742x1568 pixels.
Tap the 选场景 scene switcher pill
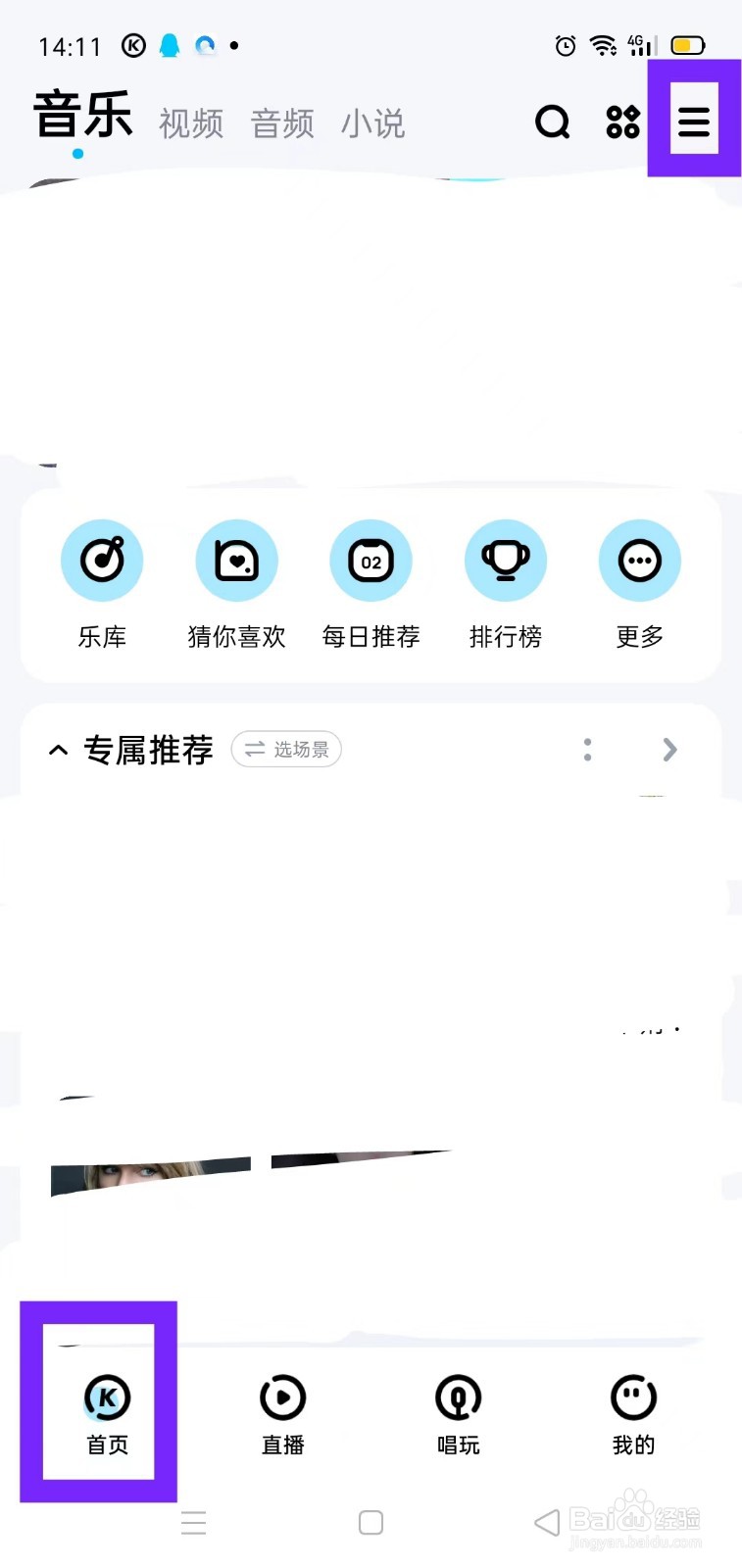tap(286, 749)
